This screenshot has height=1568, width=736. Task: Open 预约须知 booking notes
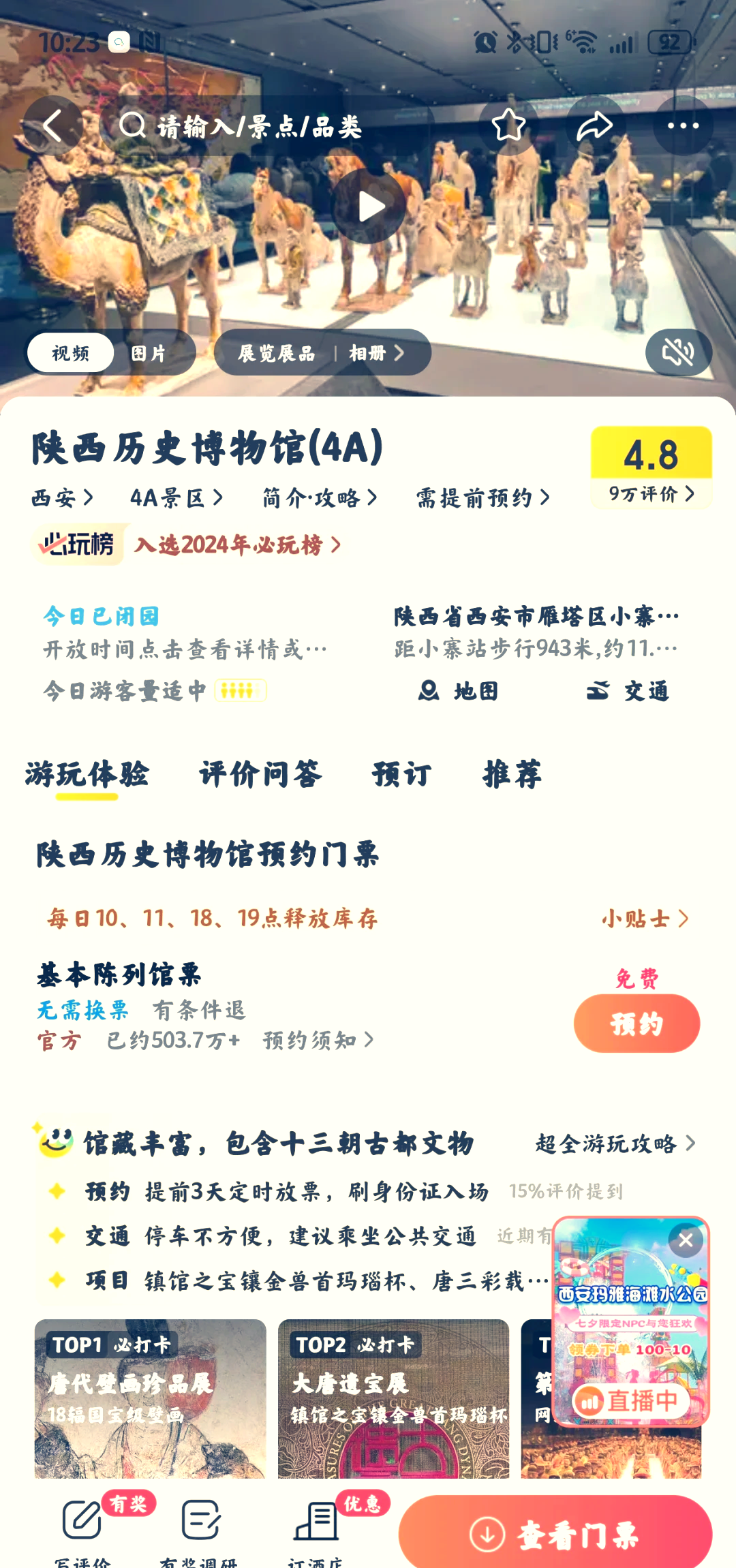(x=317, y=1041)
